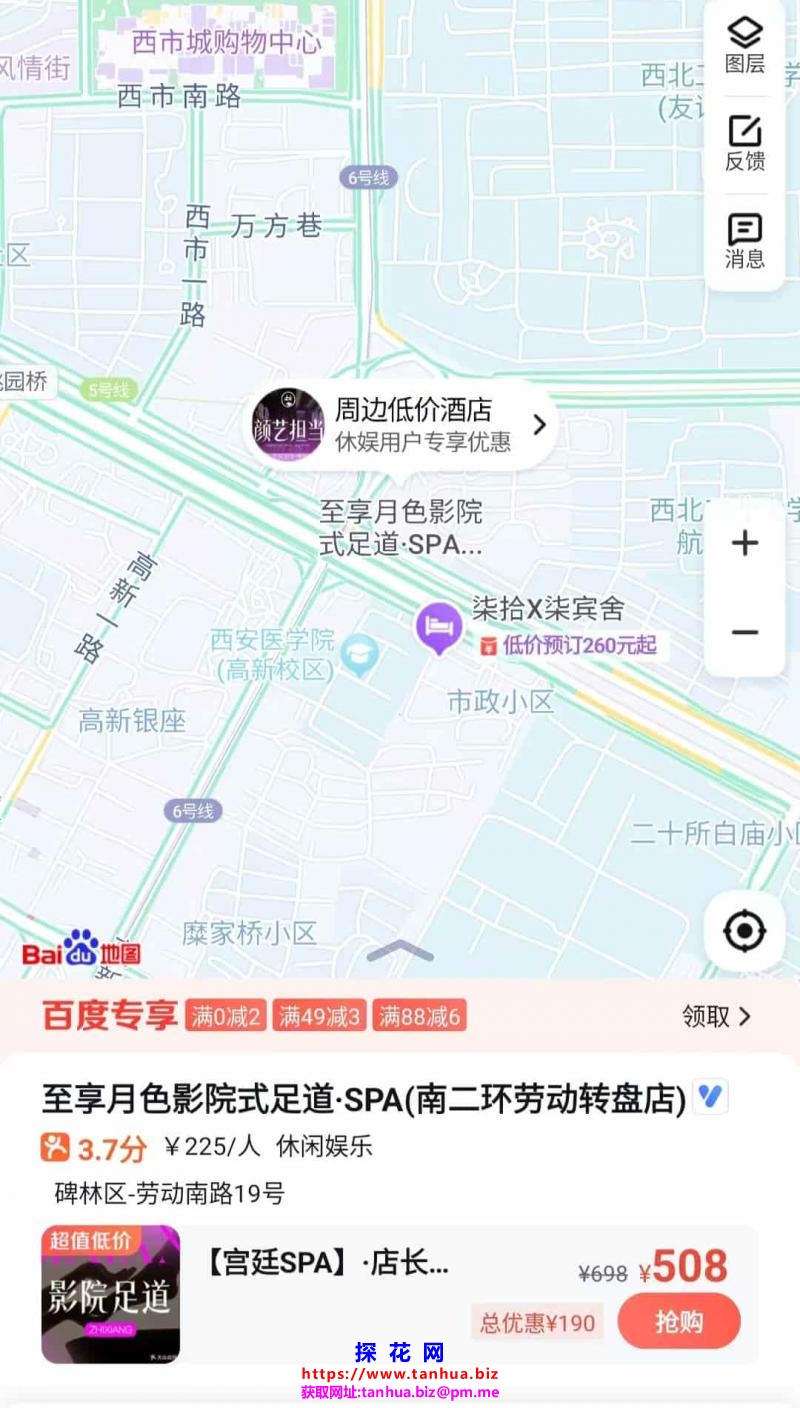Open the 宫廷SPA deal card
The image size is (800, 1408).
[x=330, y=1264]
